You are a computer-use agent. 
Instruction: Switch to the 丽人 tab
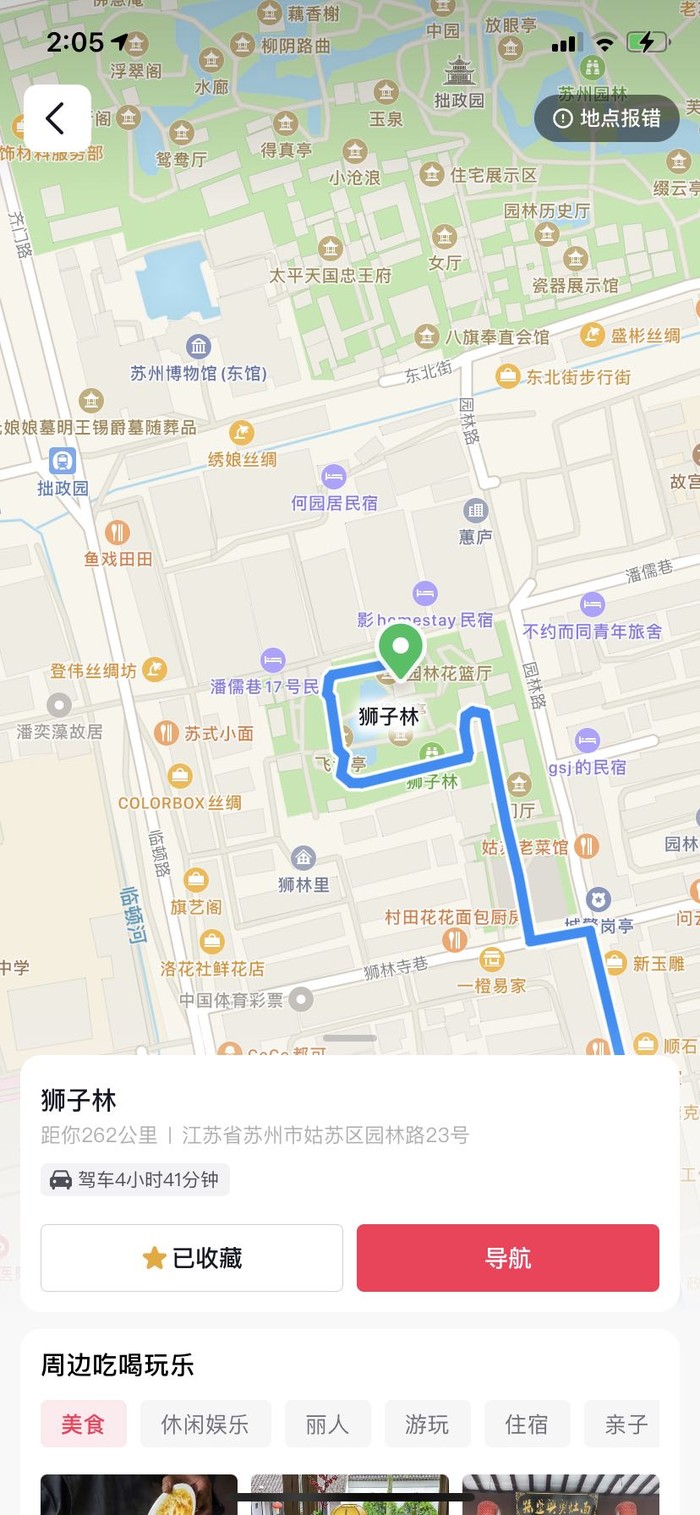click(x=327, y=1424)
